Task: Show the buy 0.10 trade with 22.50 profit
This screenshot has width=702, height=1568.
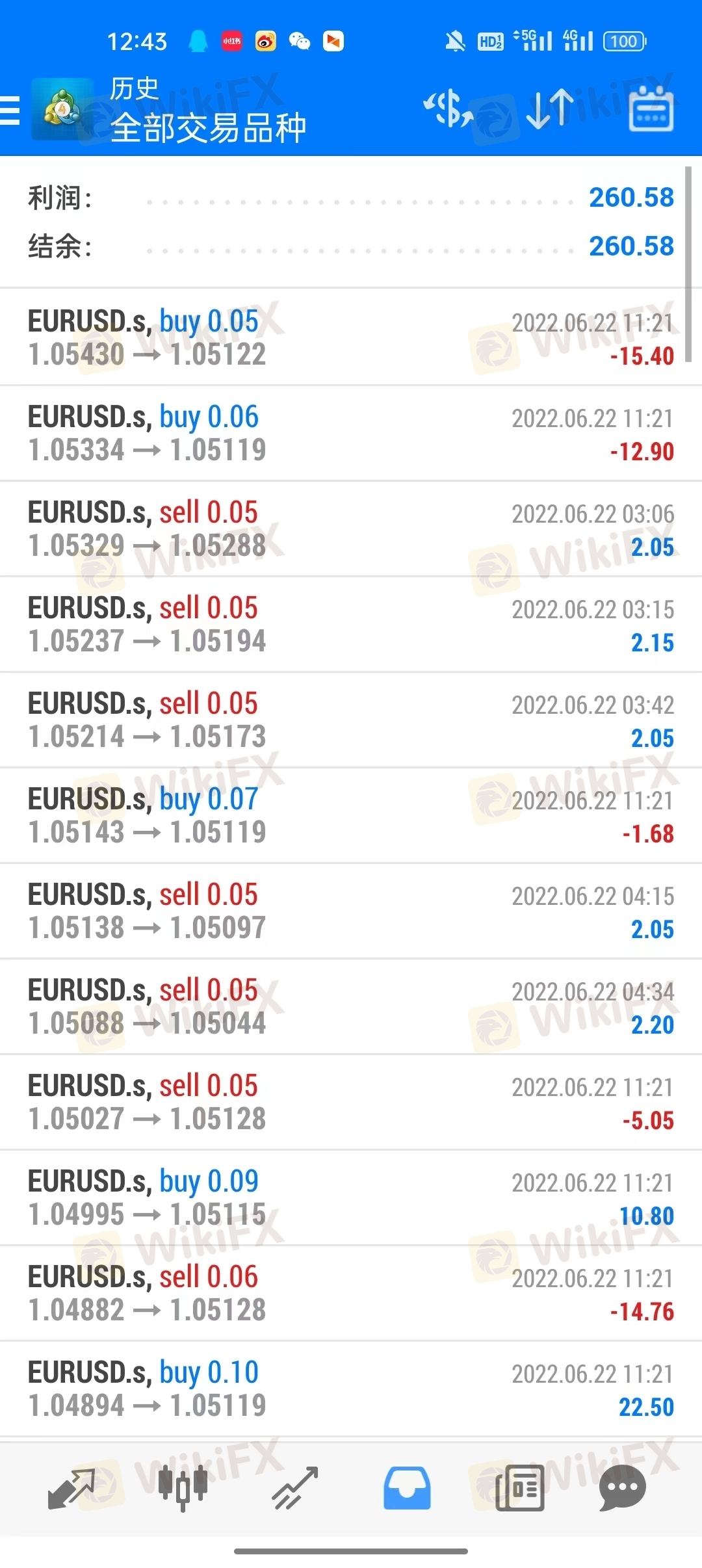Action: [x=351, y=1389]
